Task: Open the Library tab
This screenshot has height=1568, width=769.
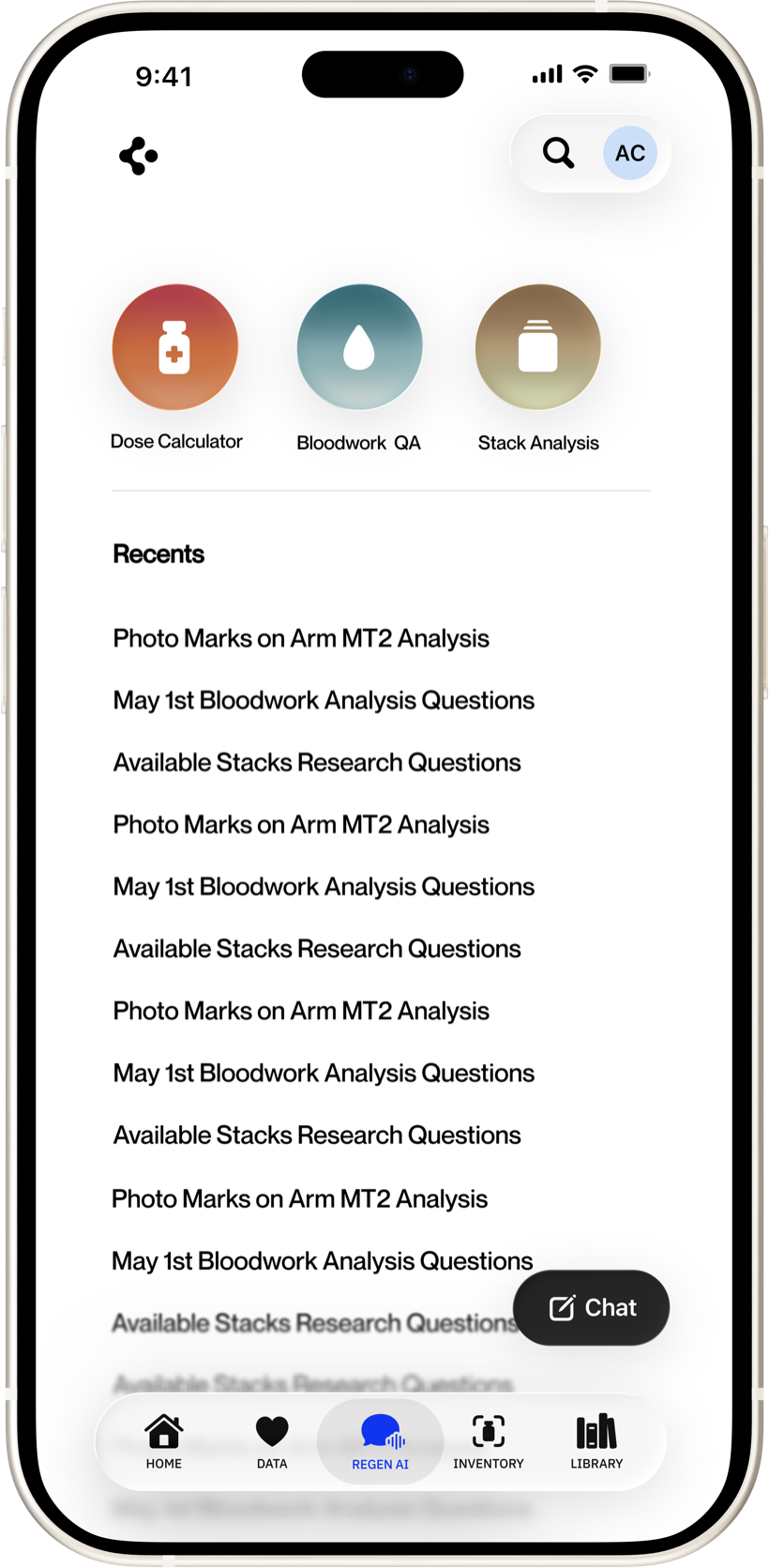Action: click(596, 1441)
